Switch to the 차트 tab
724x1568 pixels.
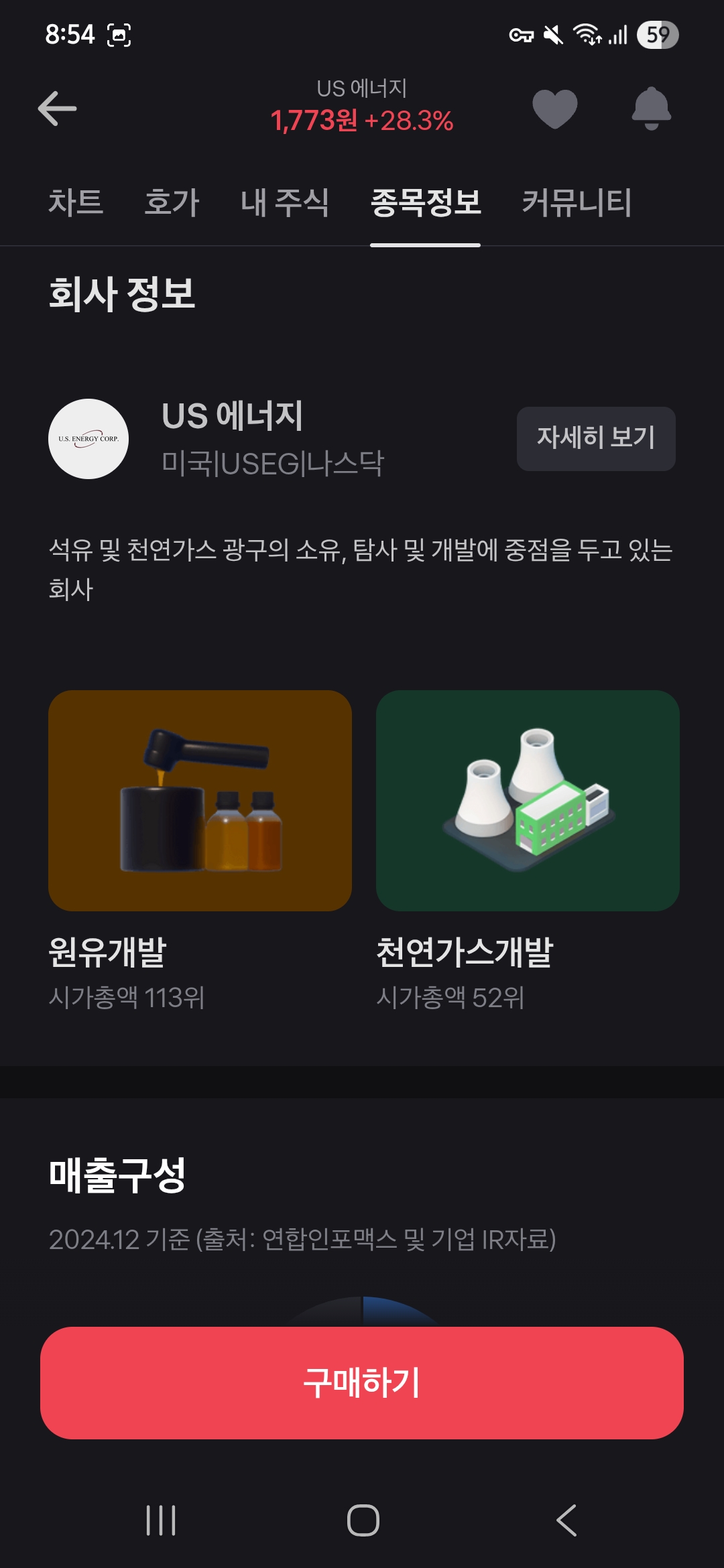coord(76,202)
